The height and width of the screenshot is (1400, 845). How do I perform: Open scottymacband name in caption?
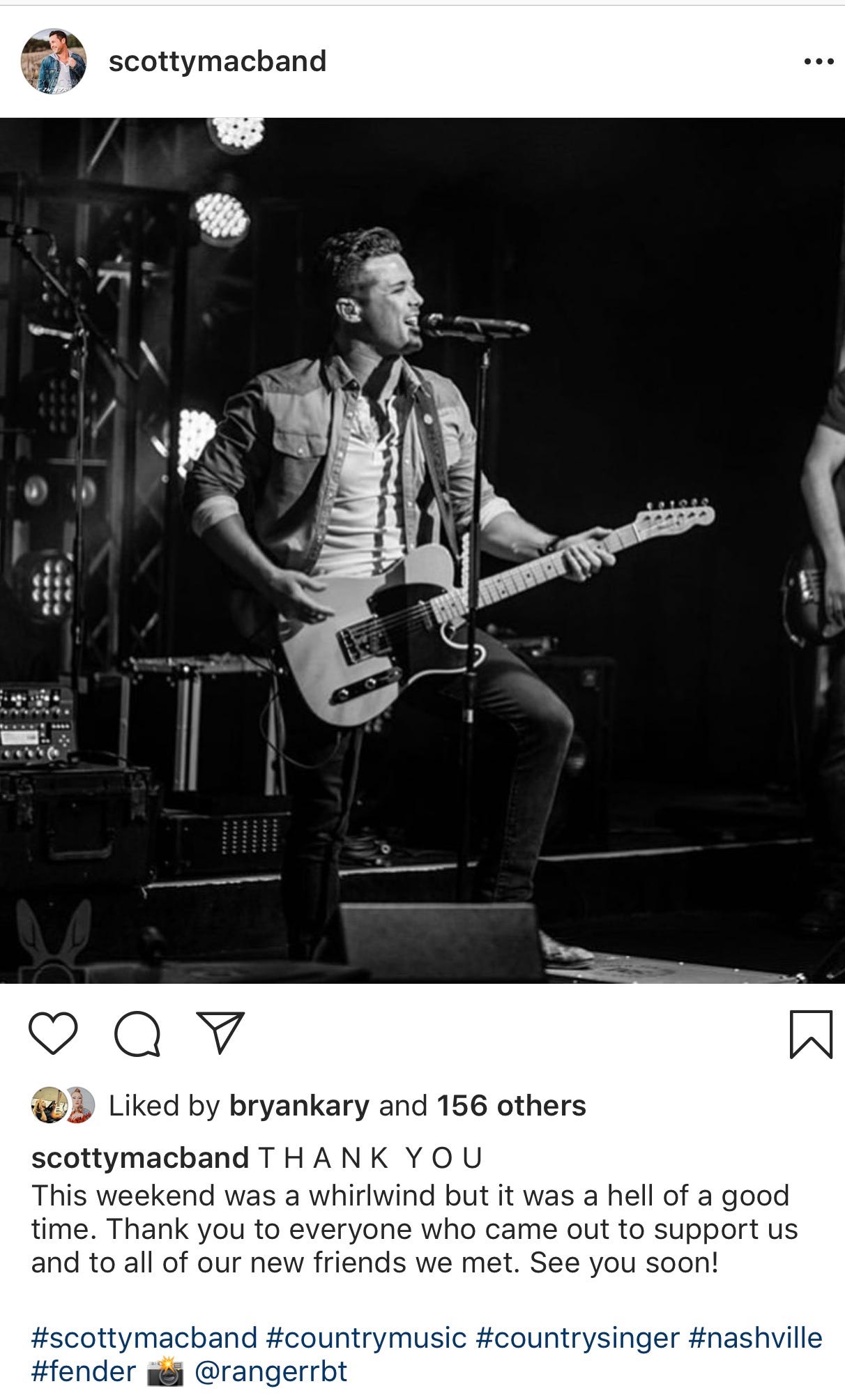(x=140, y=1158)
